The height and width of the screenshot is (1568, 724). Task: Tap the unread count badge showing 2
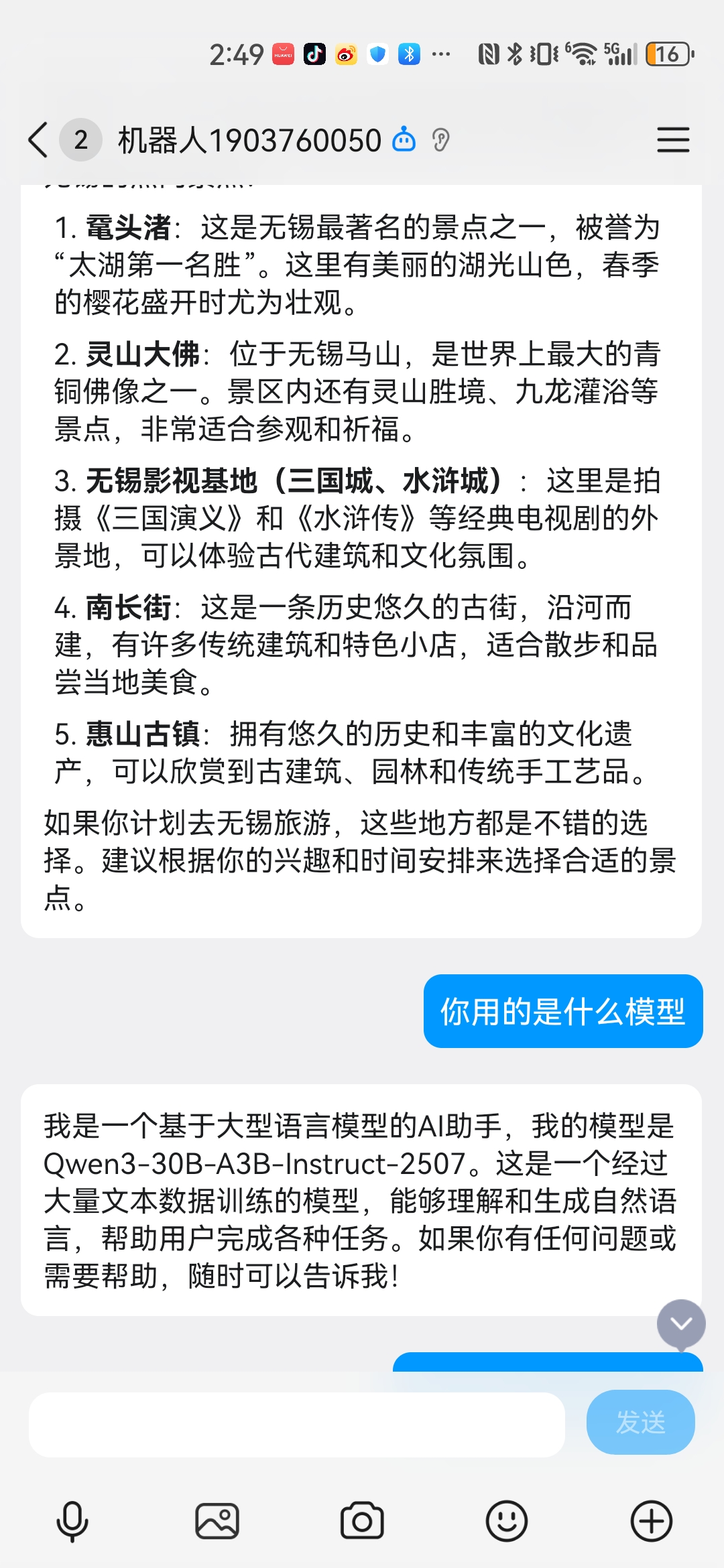pos(80,139)
